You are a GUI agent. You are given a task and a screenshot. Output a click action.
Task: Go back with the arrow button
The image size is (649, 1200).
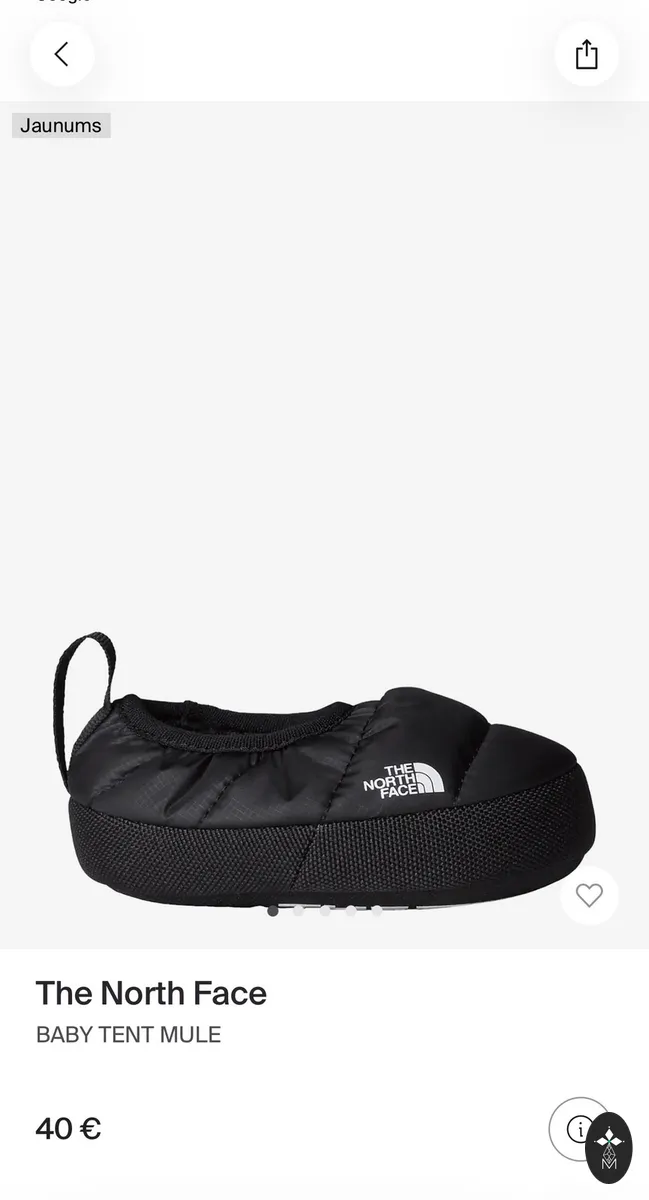pos(62,54)
